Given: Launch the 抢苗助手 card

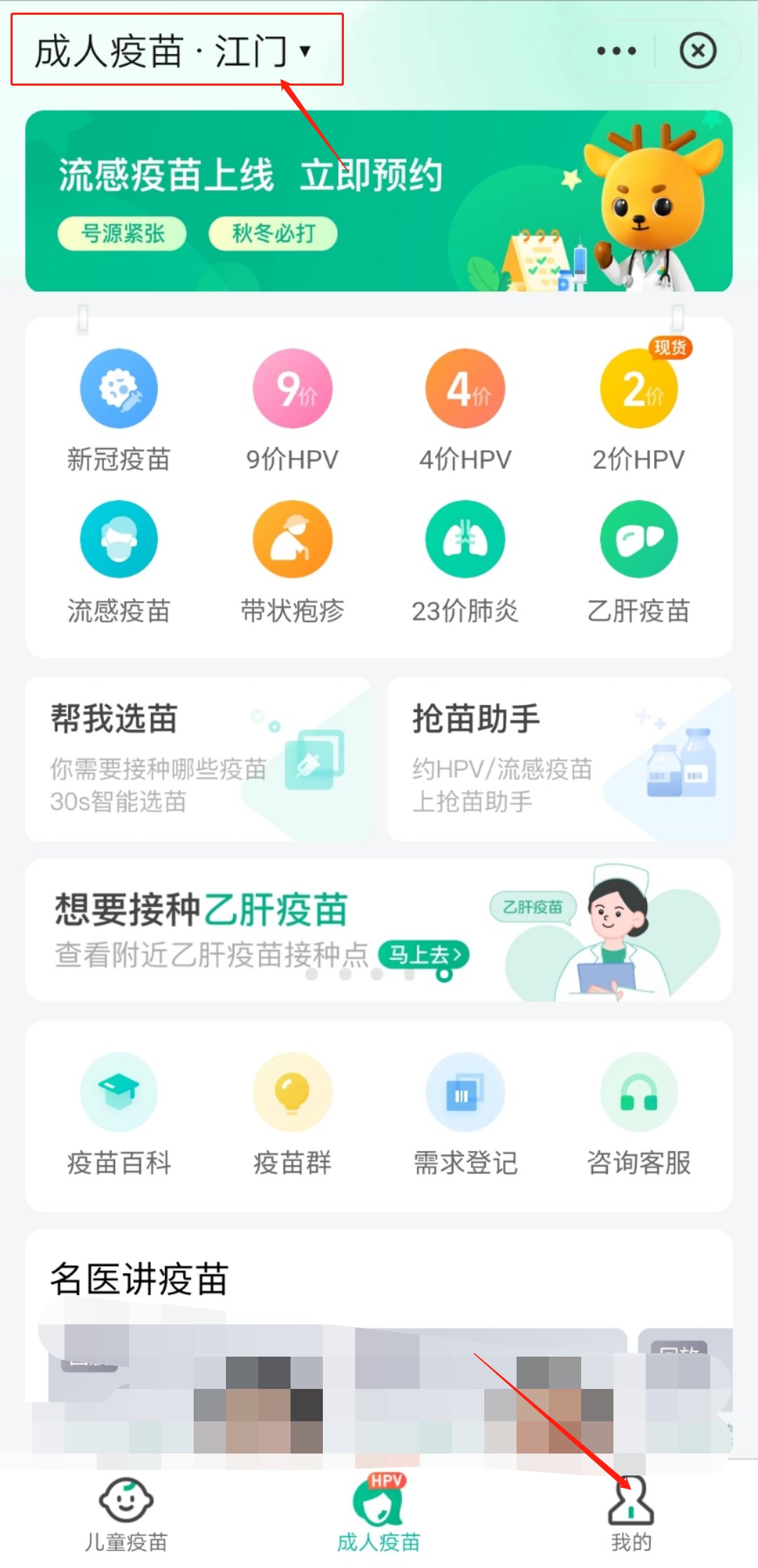Looking at the screenshot, I should 559,759.
